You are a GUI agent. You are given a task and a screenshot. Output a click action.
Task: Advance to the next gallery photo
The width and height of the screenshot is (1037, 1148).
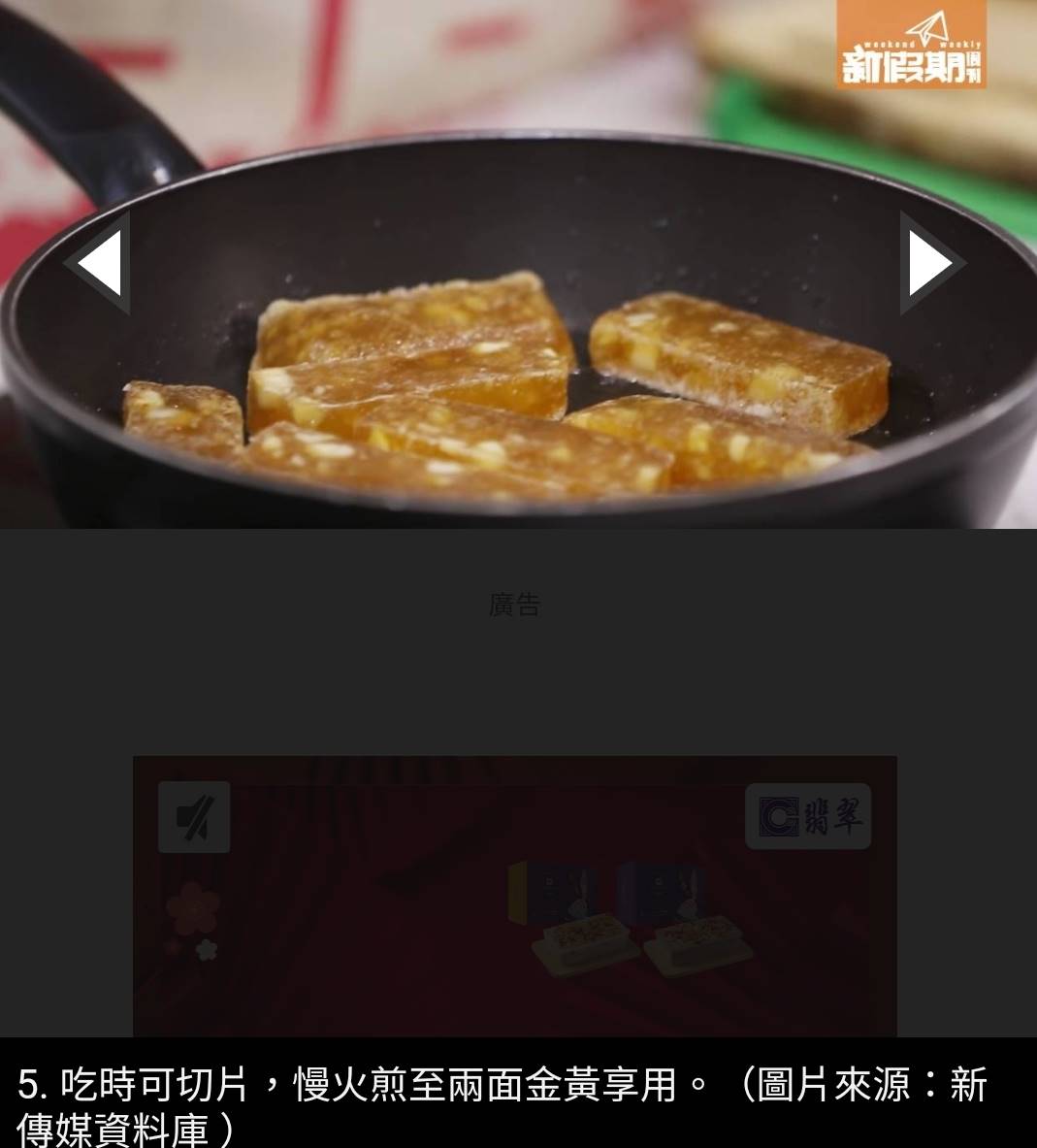931,263
